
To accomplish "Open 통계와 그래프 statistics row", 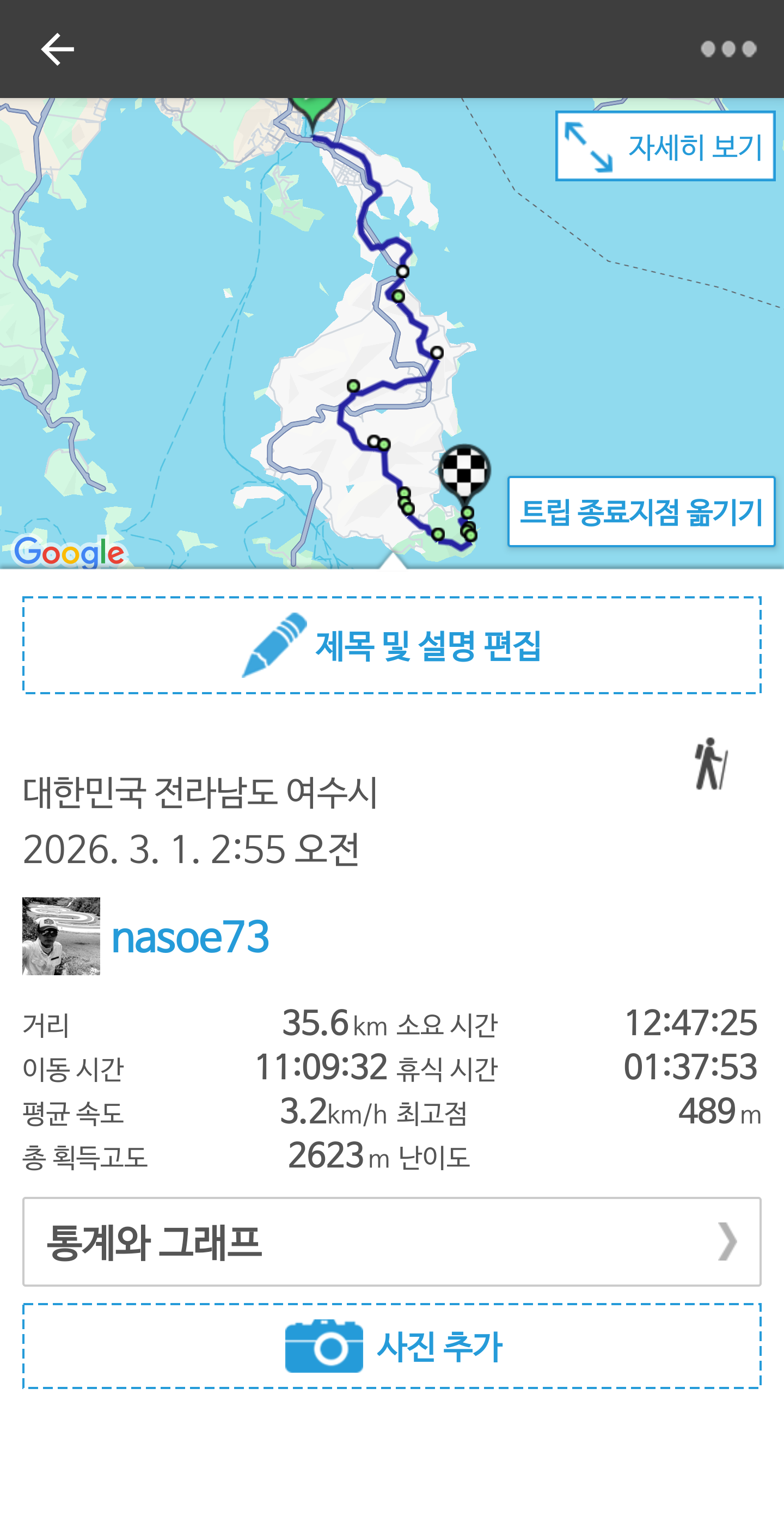I will pos(391,1241).
